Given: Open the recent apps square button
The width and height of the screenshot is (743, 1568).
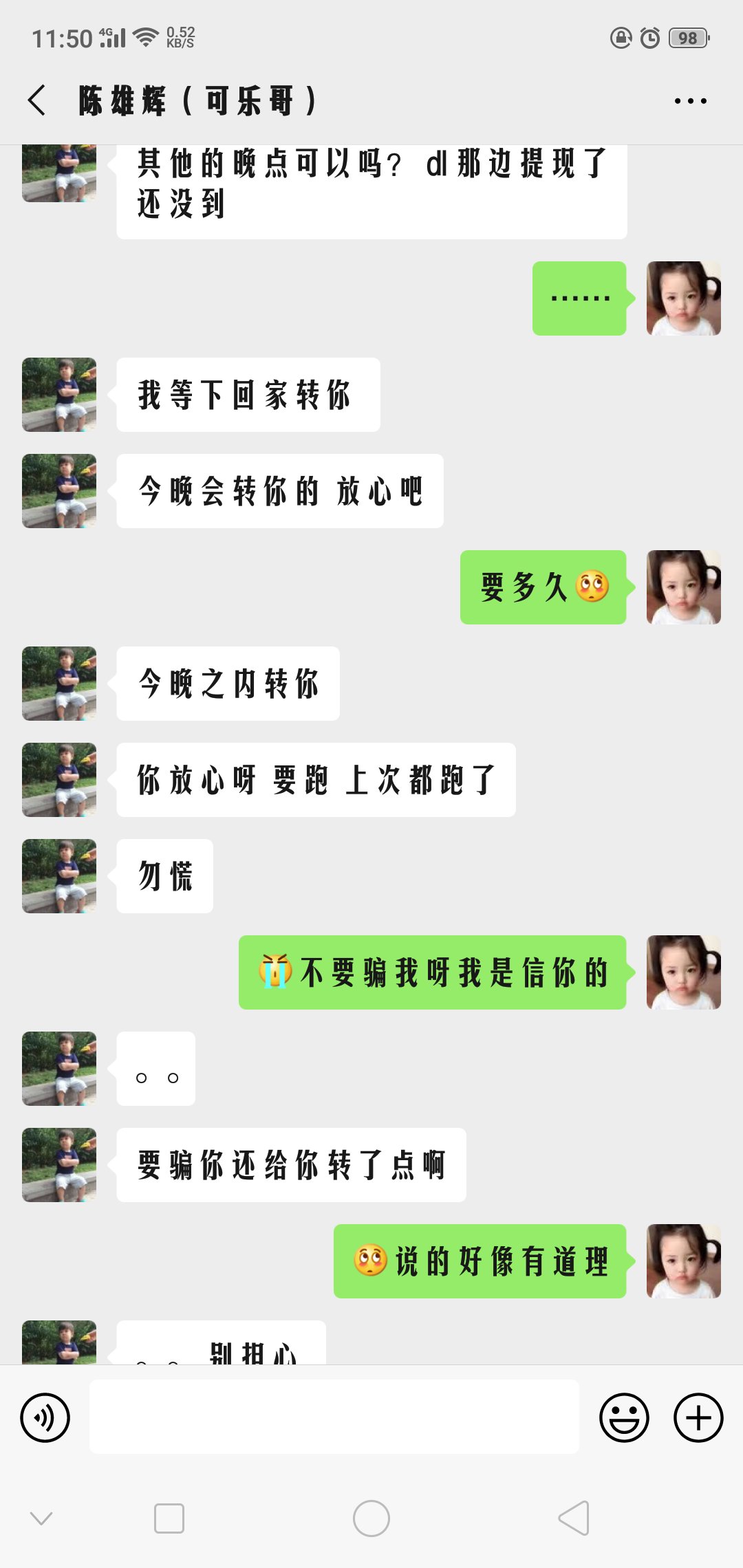Looking at the screenshot, I should click(x=169, y=1518).
